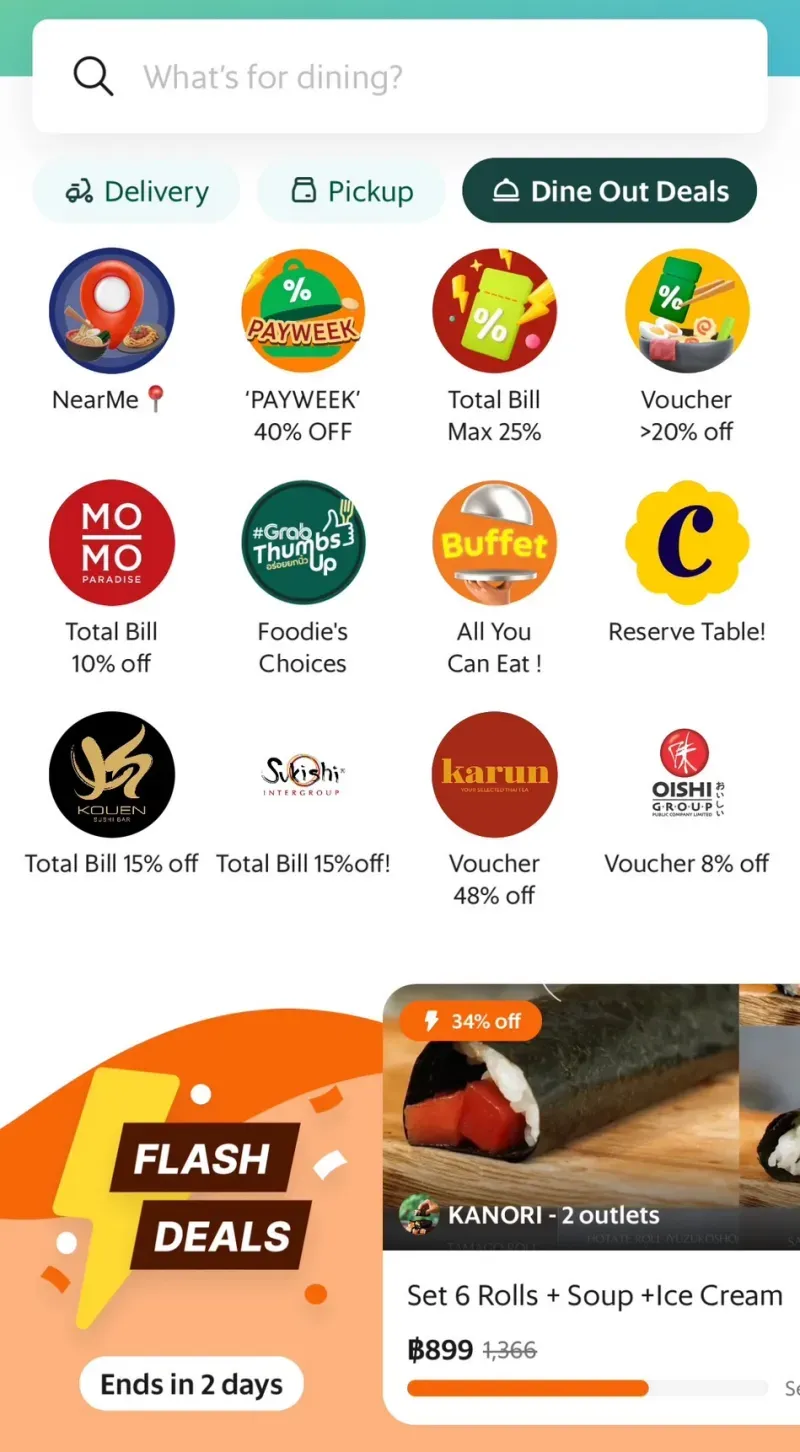The width and height of the screenshot is (800, 1452).
Task: Browse Total Bill Max 25% deals
Action: pyautogui.click(x=494, y=311)
